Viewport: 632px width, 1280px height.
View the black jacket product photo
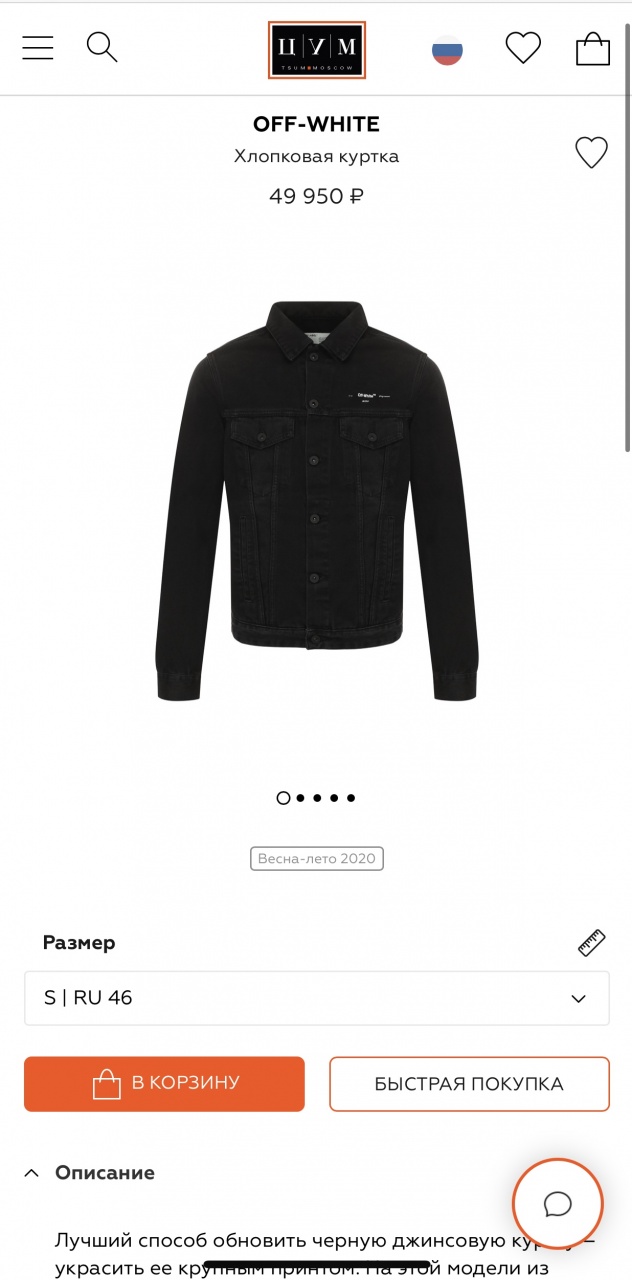(x=316, y=500)
